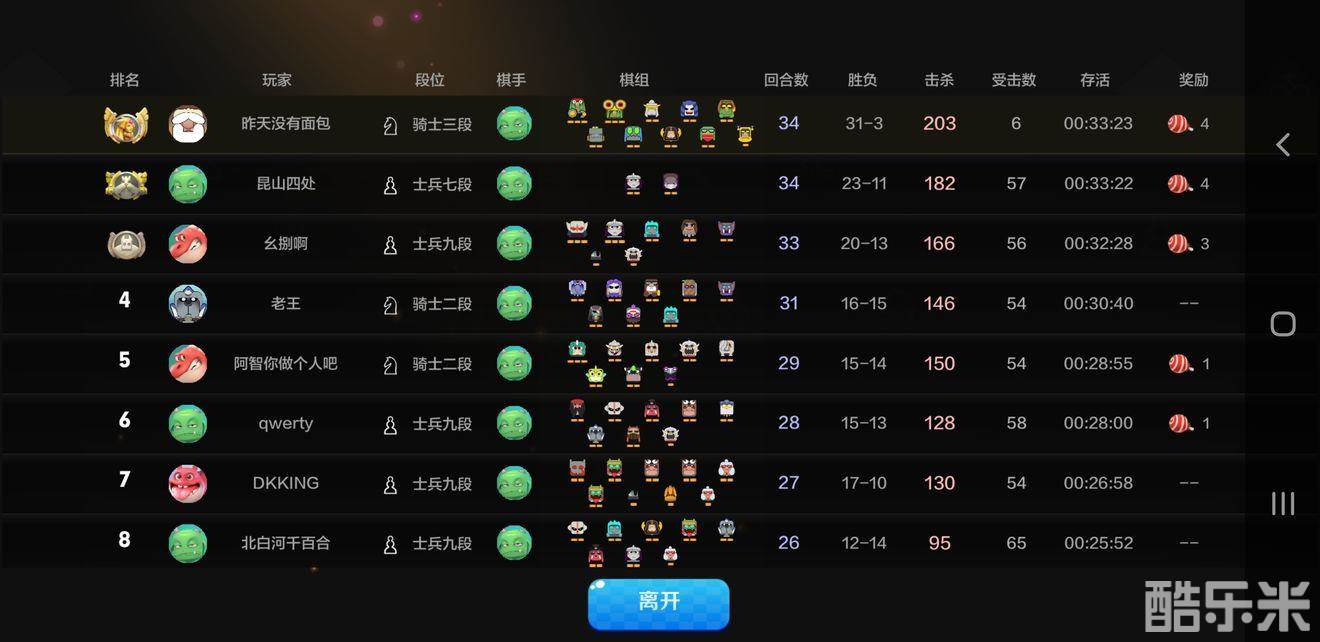Viewport: 1320px width, 642px height.
Task: Open 昆山四处's player row
Action: [286, 184]
